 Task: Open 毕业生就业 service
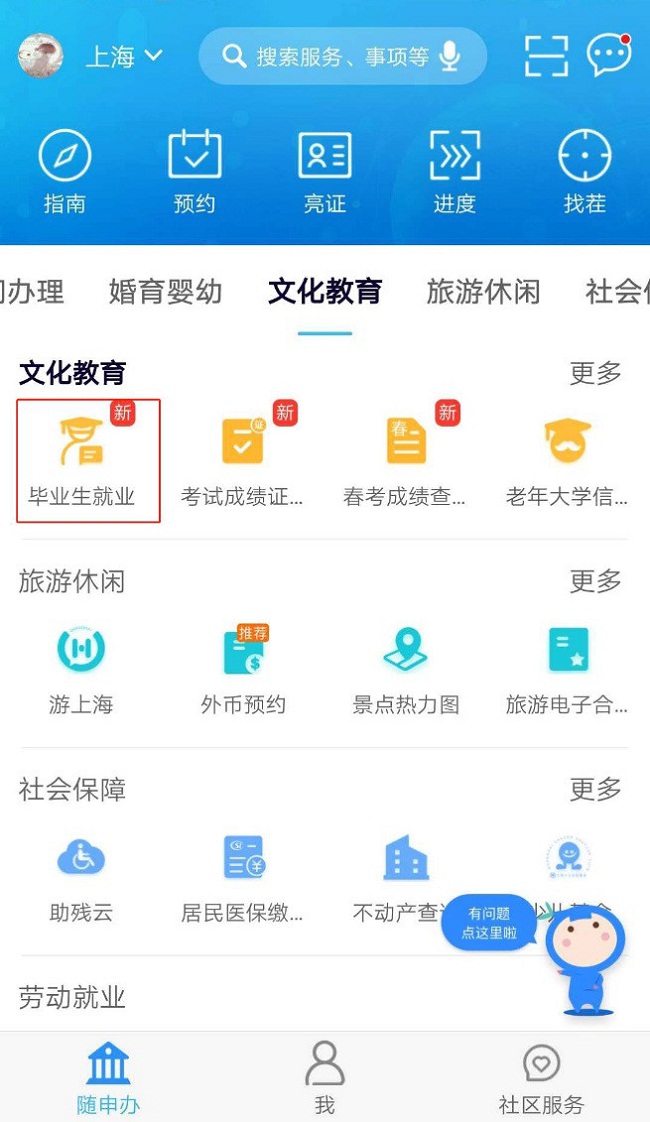tap(82, 460)
